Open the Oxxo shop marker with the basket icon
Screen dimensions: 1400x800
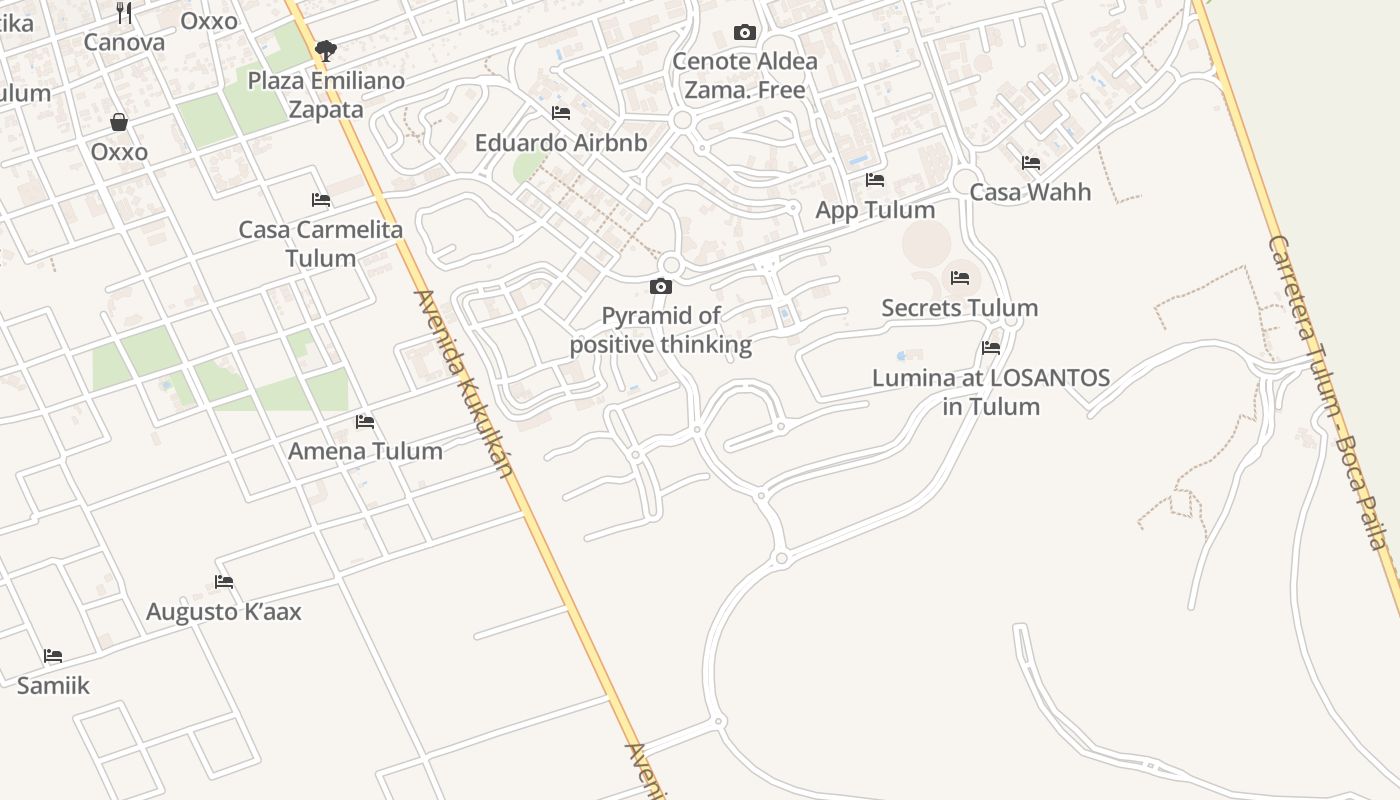(119, 122)
